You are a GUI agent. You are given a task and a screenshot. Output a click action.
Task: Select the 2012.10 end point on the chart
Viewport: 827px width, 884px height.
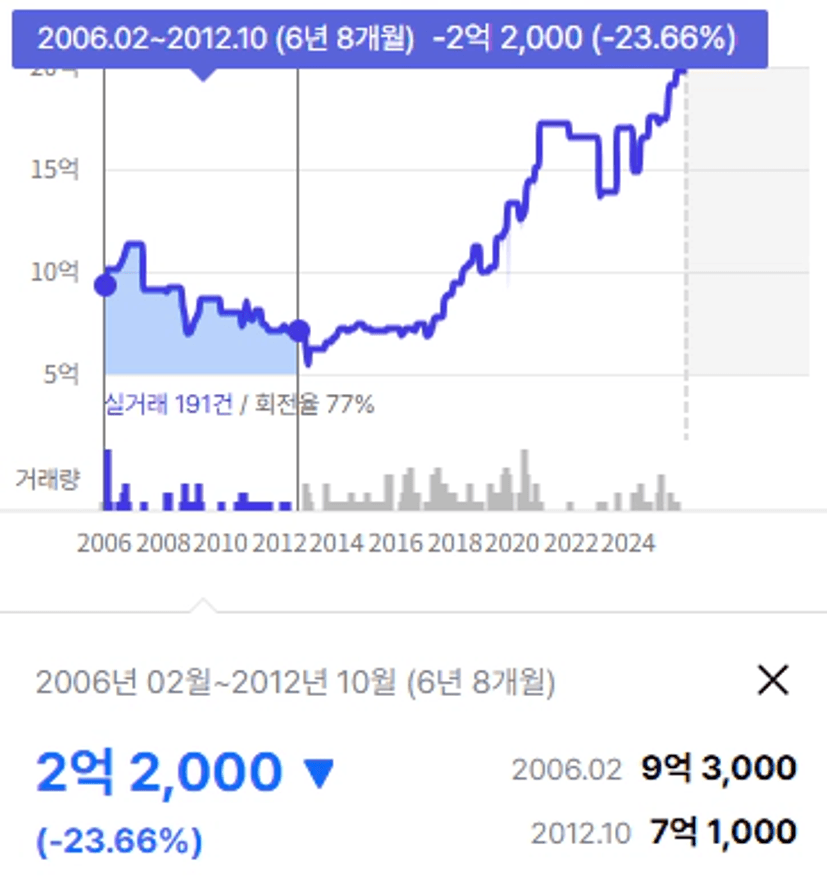tap(298, 331)
